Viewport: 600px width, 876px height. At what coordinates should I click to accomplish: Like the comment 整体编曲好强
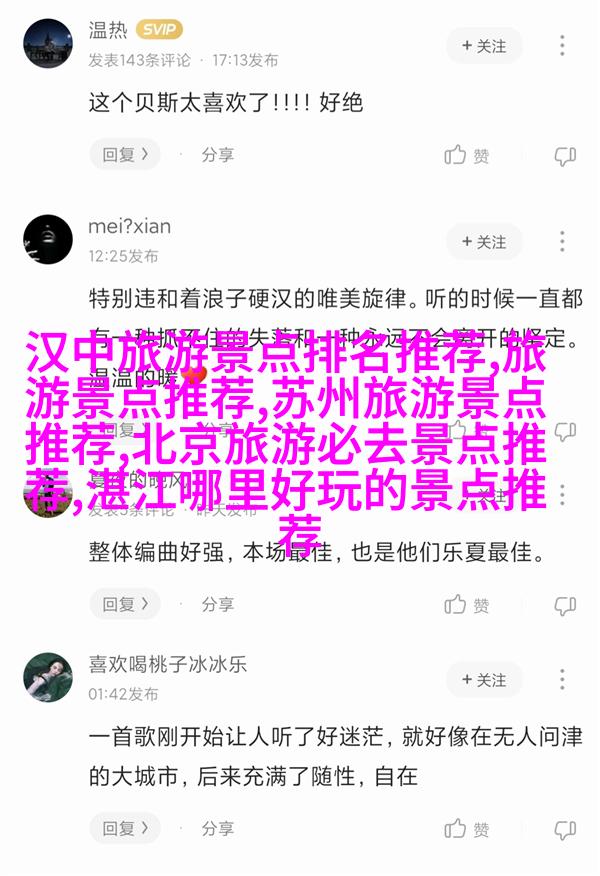point(467,605)
